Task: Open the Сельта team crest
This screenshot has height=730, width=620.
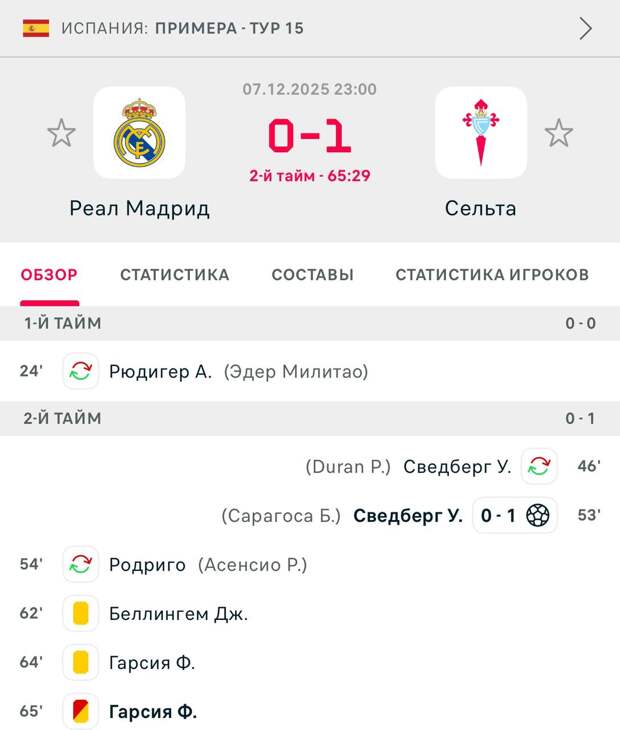Action: (481, 133)
